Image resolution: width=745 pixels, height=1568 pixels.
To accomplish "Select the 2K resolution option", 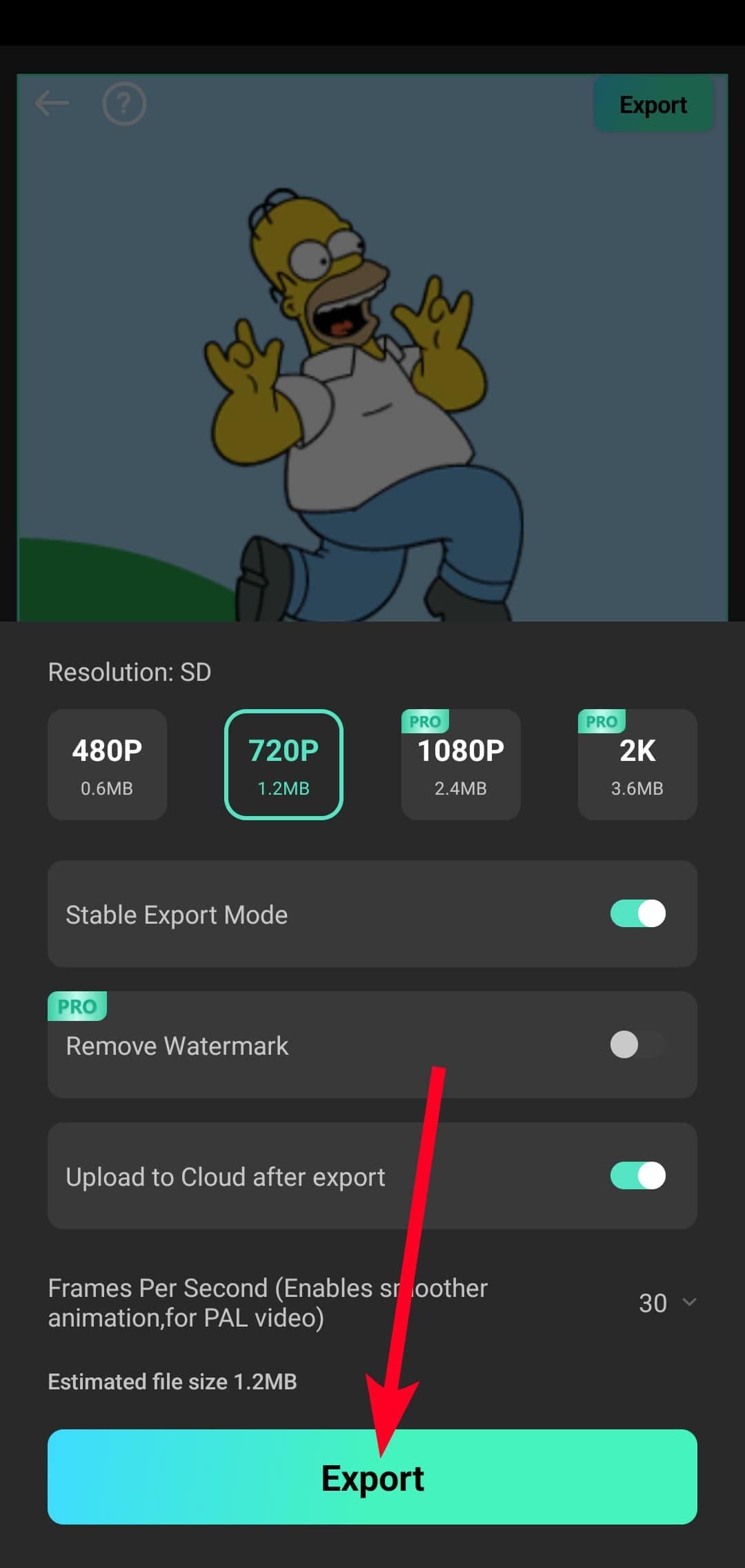I will tap(637, 764).
